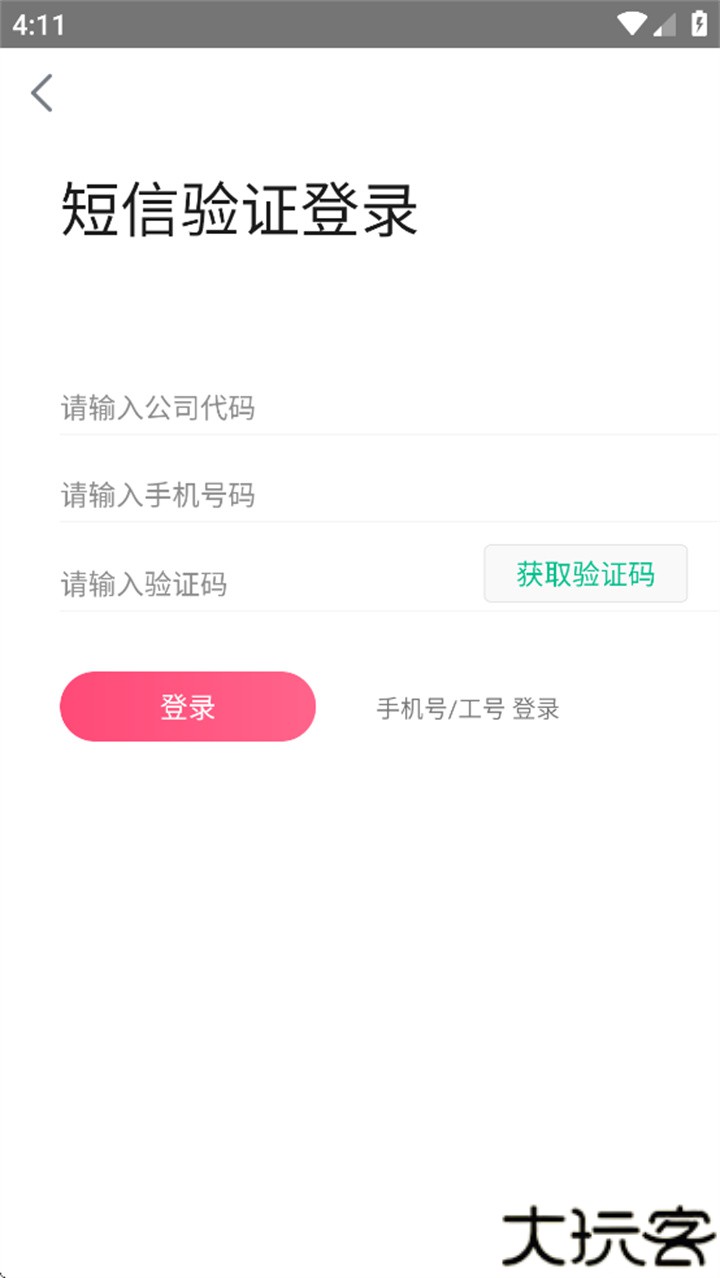The image size is (720, 1278).
Task: Tap the 请输入手机号码 phone number field
Action: coord(300,495)
